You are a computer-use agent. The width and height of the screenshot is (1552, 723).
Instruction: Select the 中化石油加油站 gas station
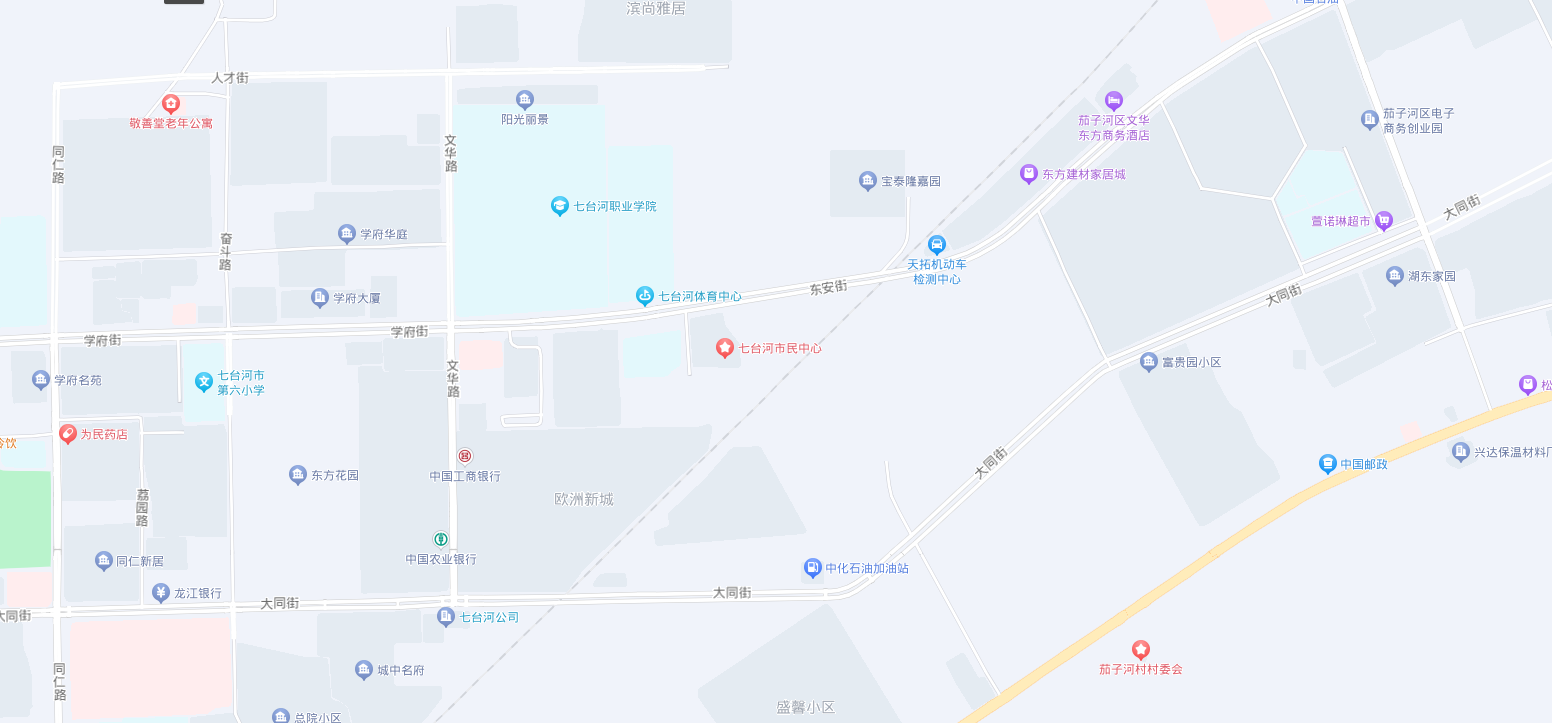813,568
